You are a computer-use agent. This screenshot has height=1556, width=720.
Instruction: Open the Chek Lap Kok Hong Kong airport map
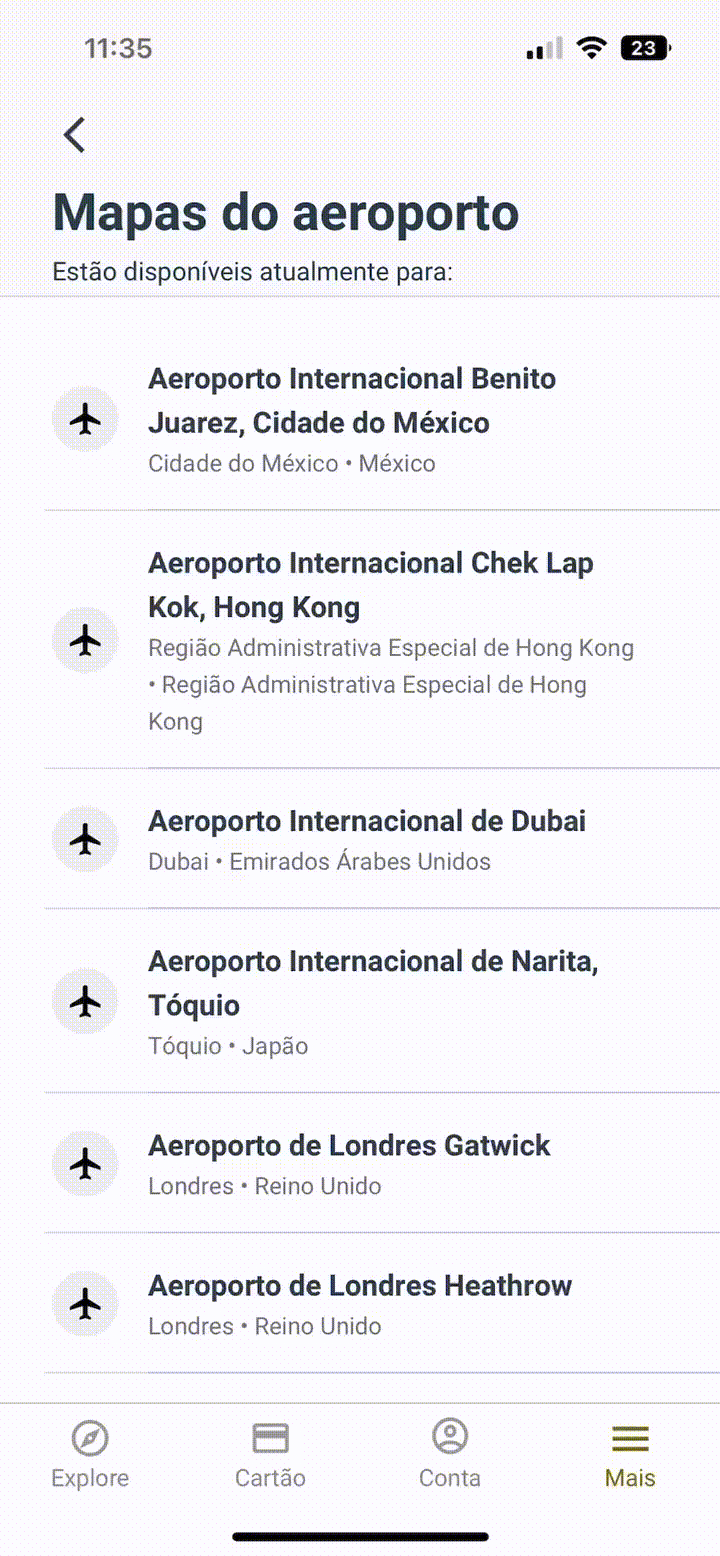pyautogui.click(x=360, y=639)
